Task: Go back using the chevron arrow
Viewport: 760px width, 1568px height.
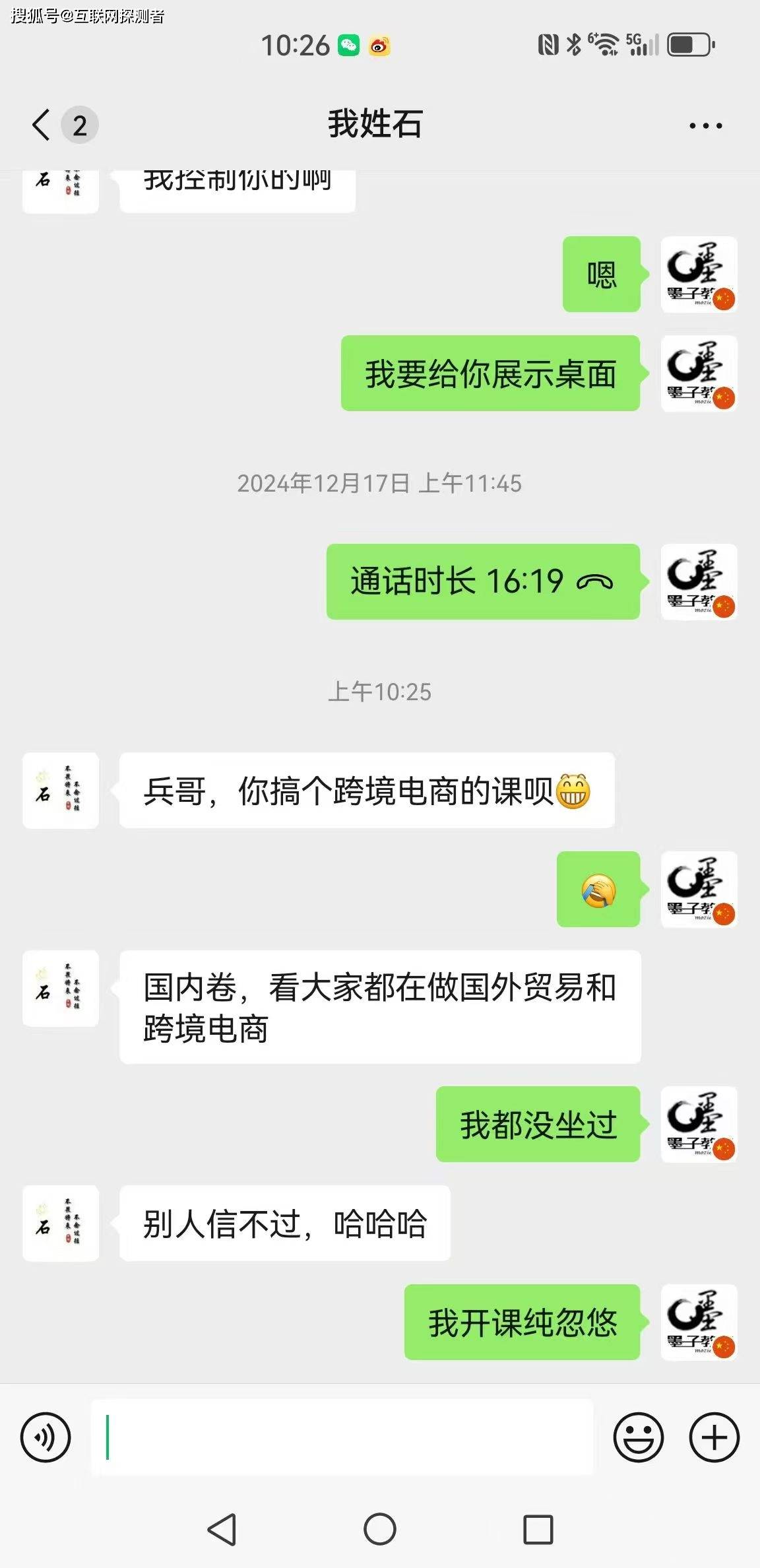Action: coord(40,123)
